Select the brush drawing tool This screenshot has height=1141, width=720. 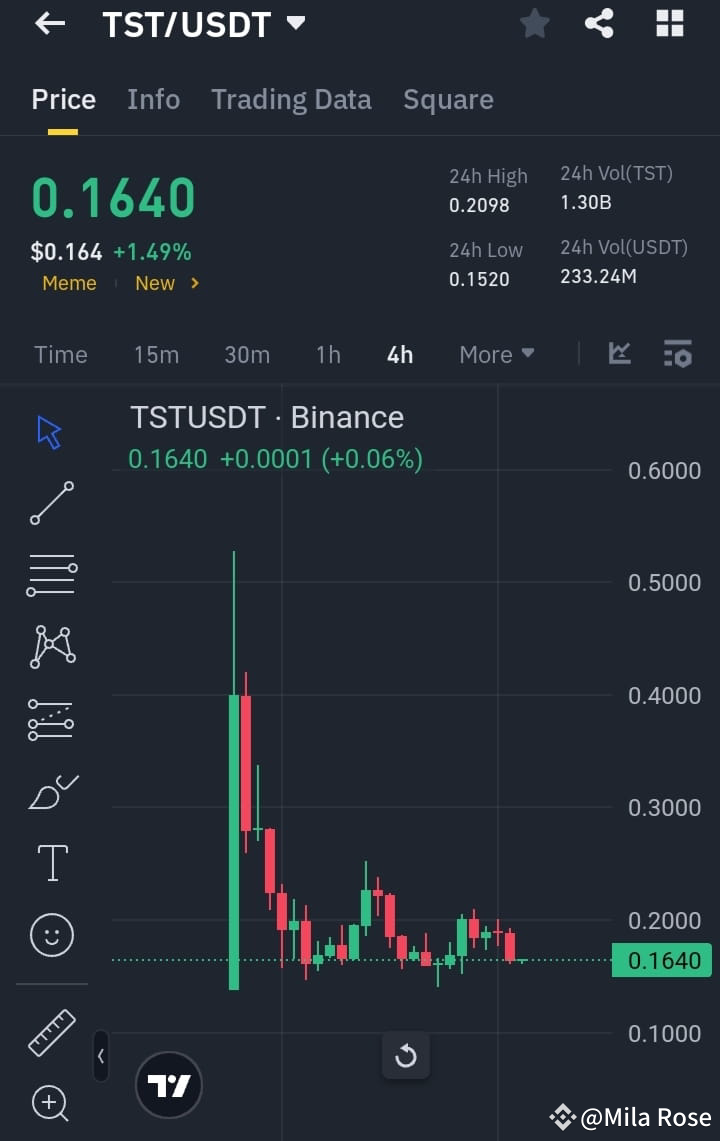[x=50, y=790]
